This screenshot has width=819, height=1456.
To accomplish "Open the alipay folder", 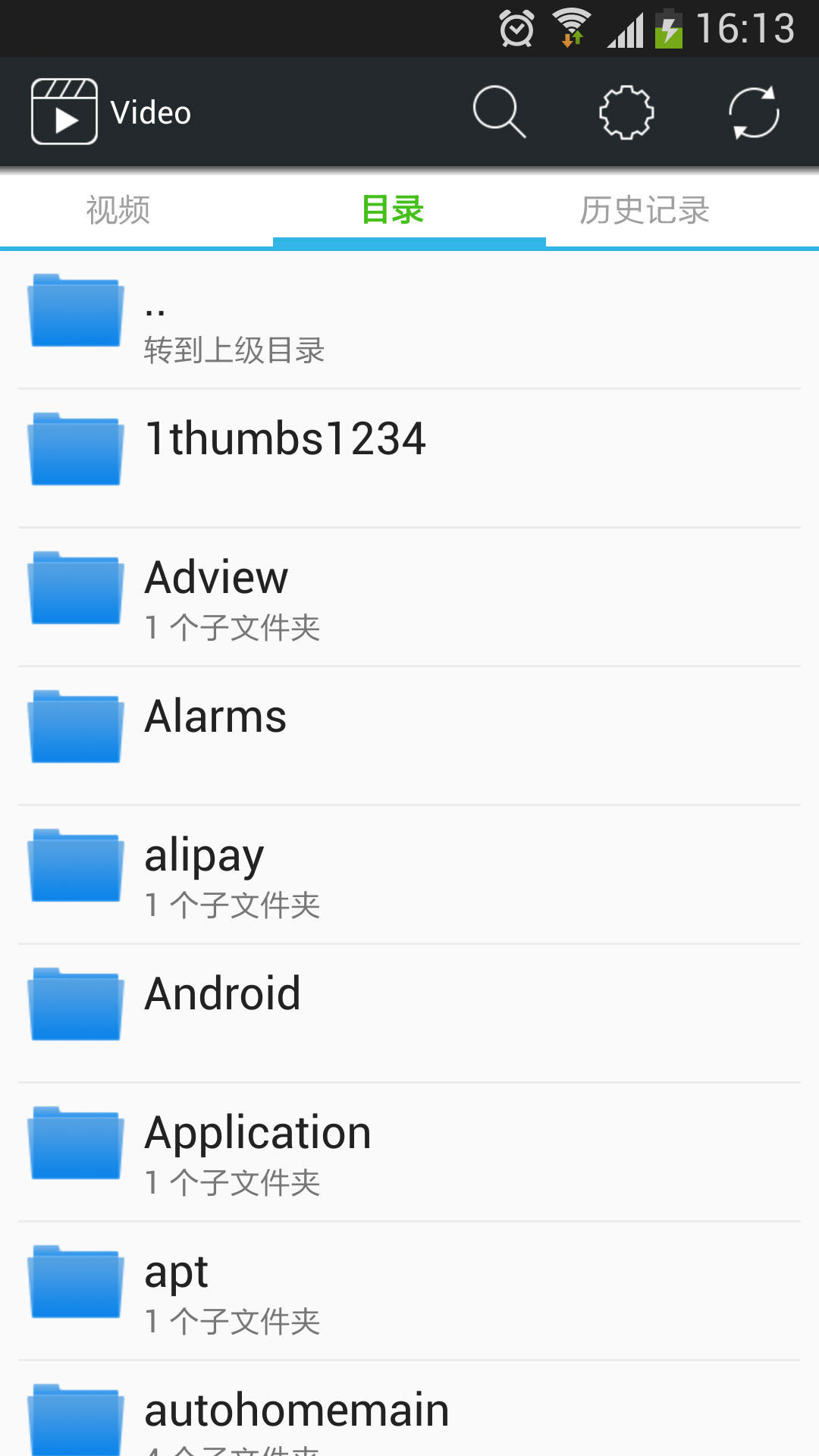I will point(409,874).
